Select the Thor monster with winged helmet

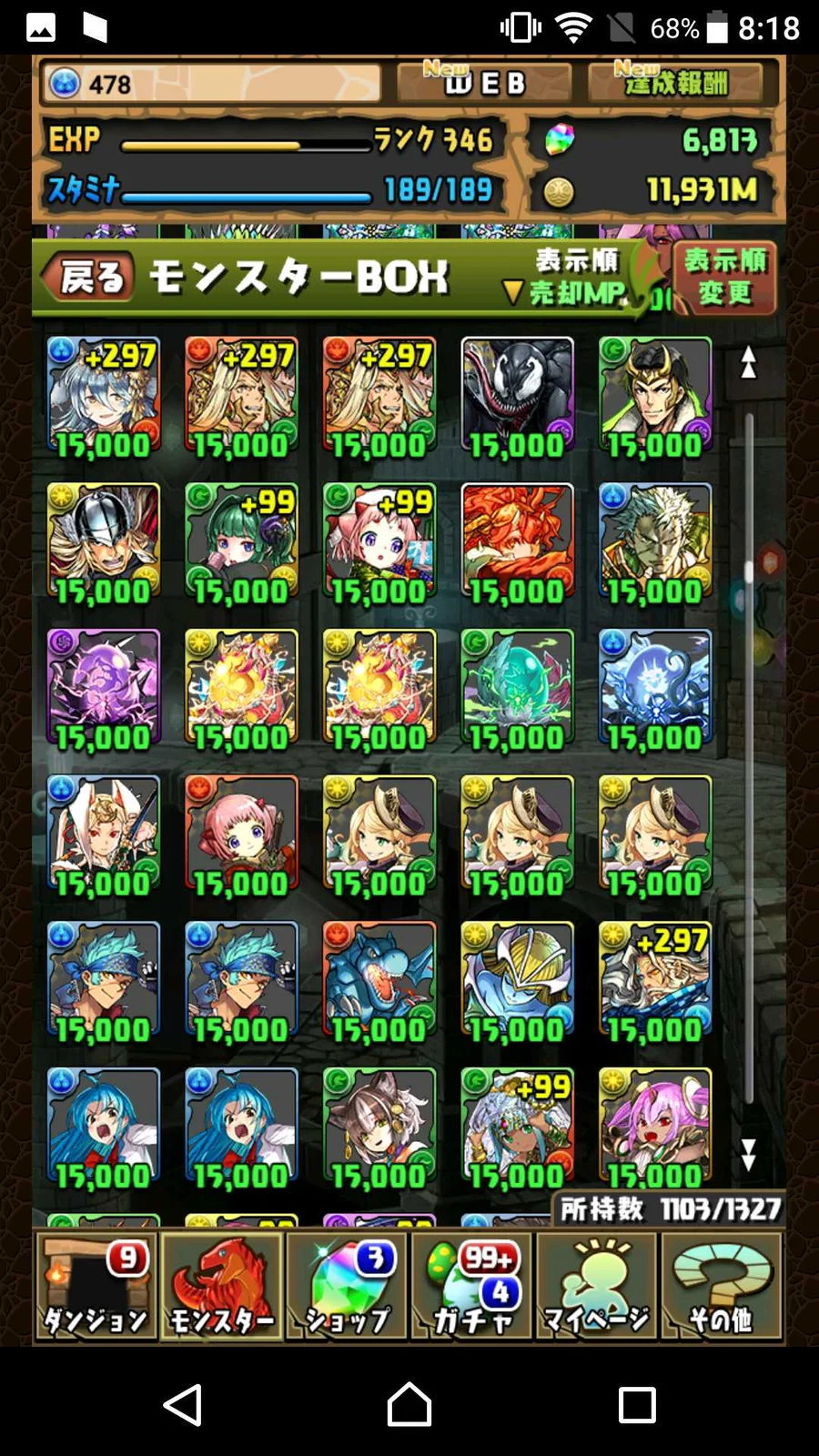point(104,541)
